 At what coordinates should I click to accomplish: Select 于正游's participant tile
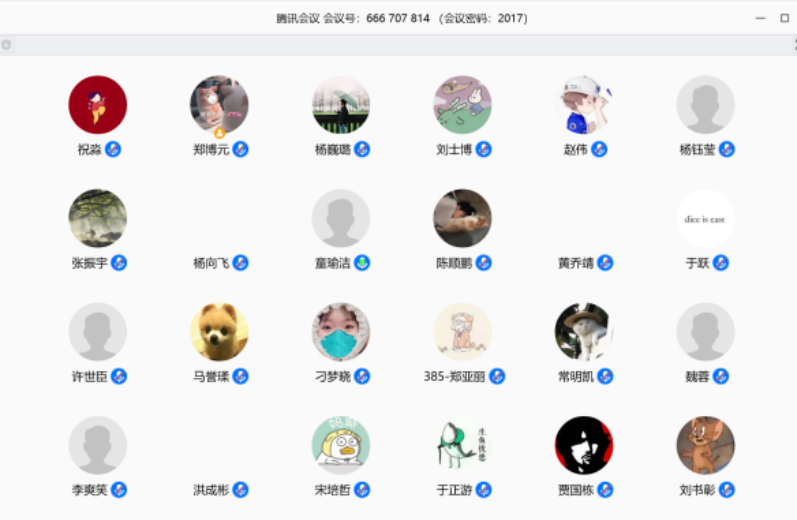click(462, 445)
